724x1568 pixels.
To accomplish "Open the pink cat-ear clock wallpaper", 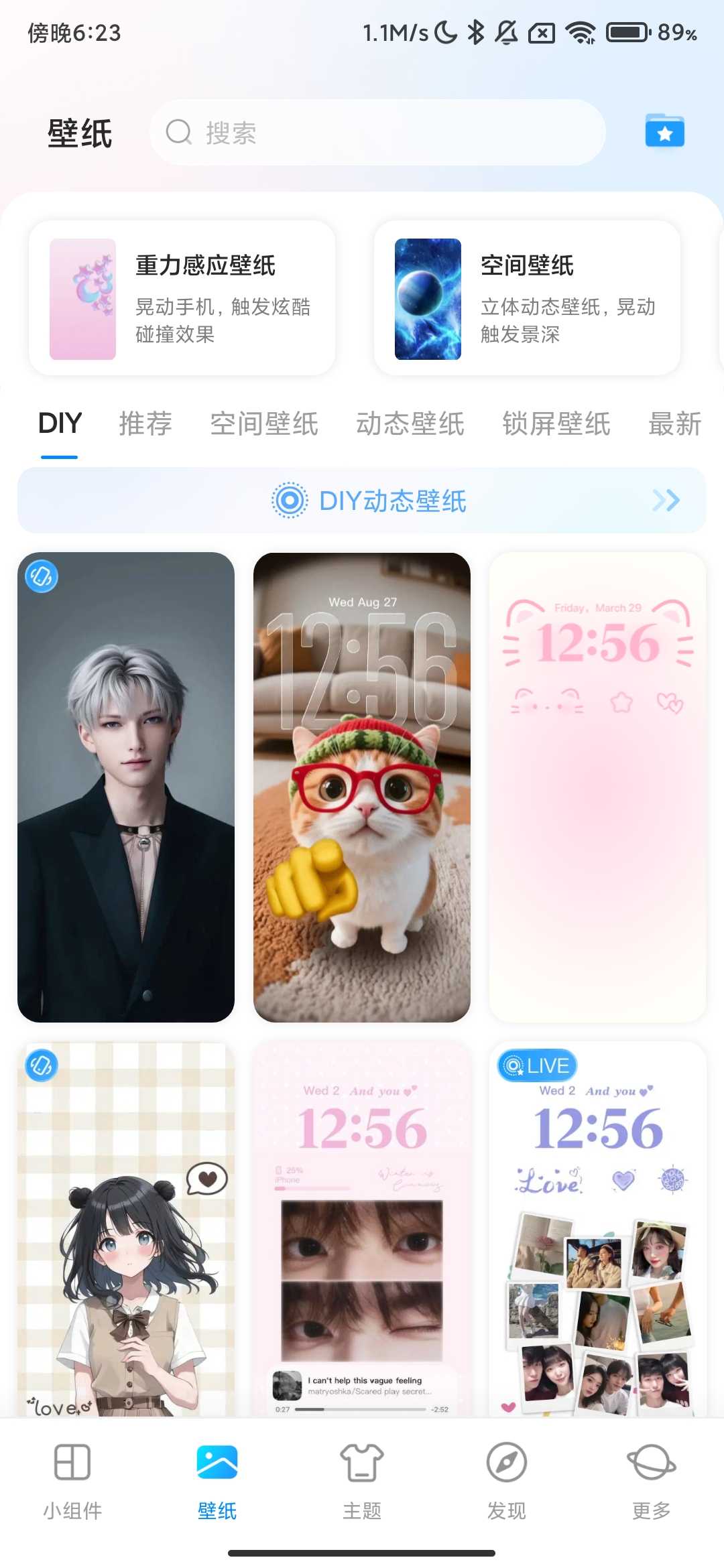I will (x=597, y=787).
